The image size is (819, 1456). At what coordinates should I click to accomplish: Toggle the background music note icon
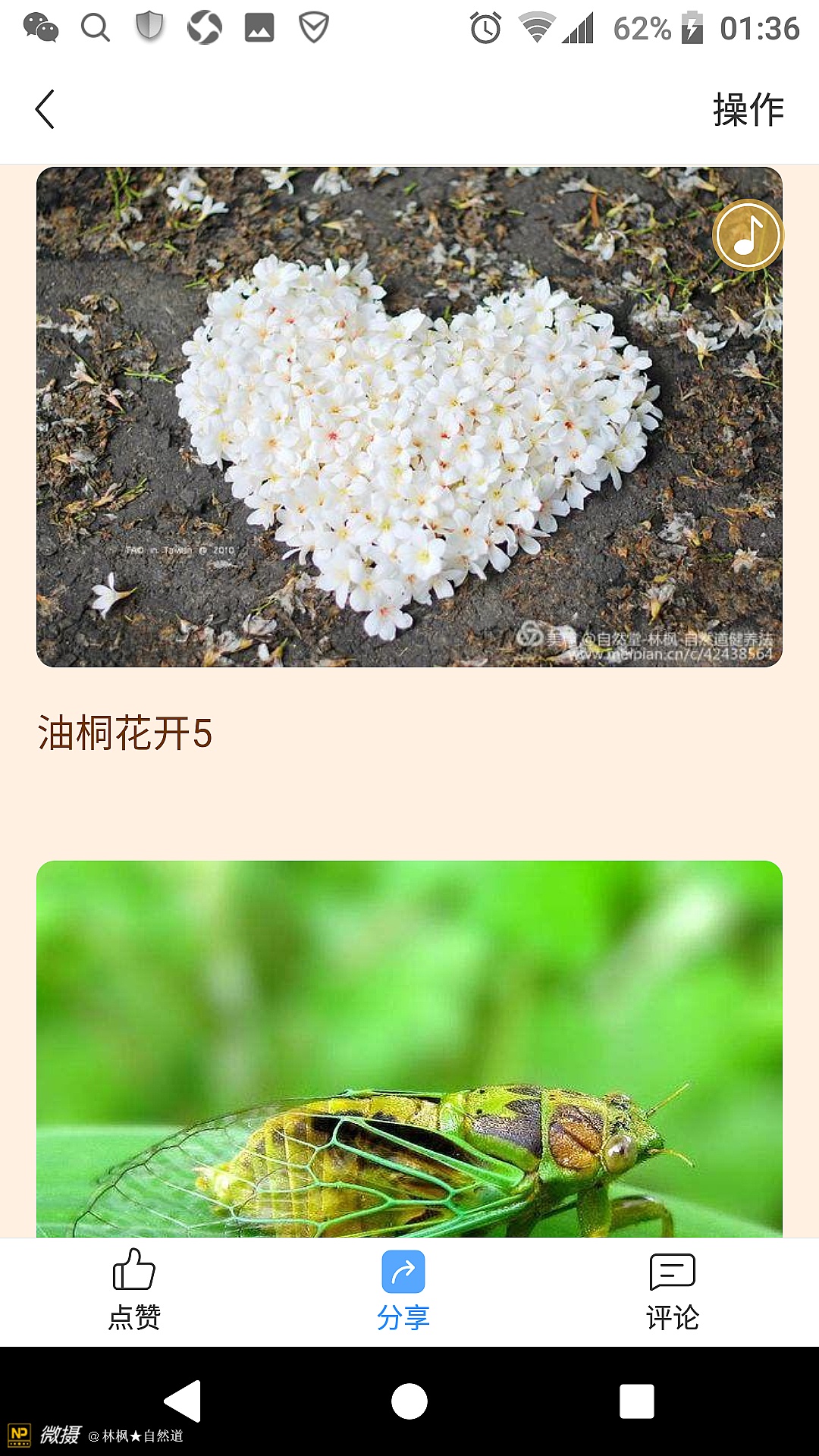pos(748,235)
